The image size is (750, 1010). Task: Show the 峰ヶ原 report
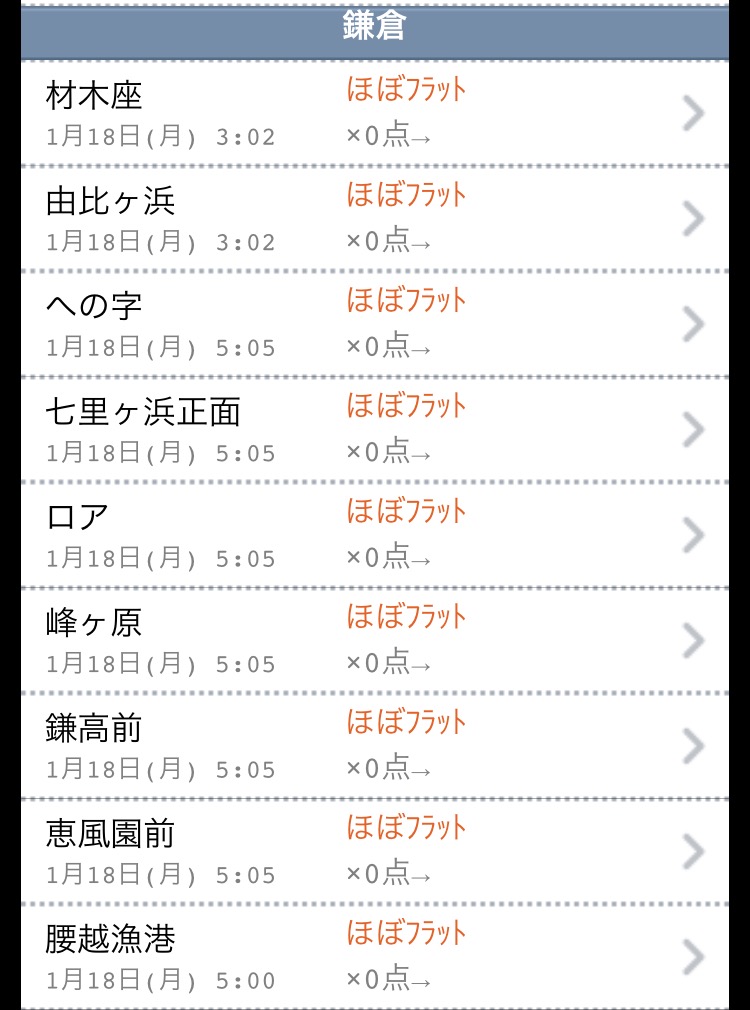374,641
